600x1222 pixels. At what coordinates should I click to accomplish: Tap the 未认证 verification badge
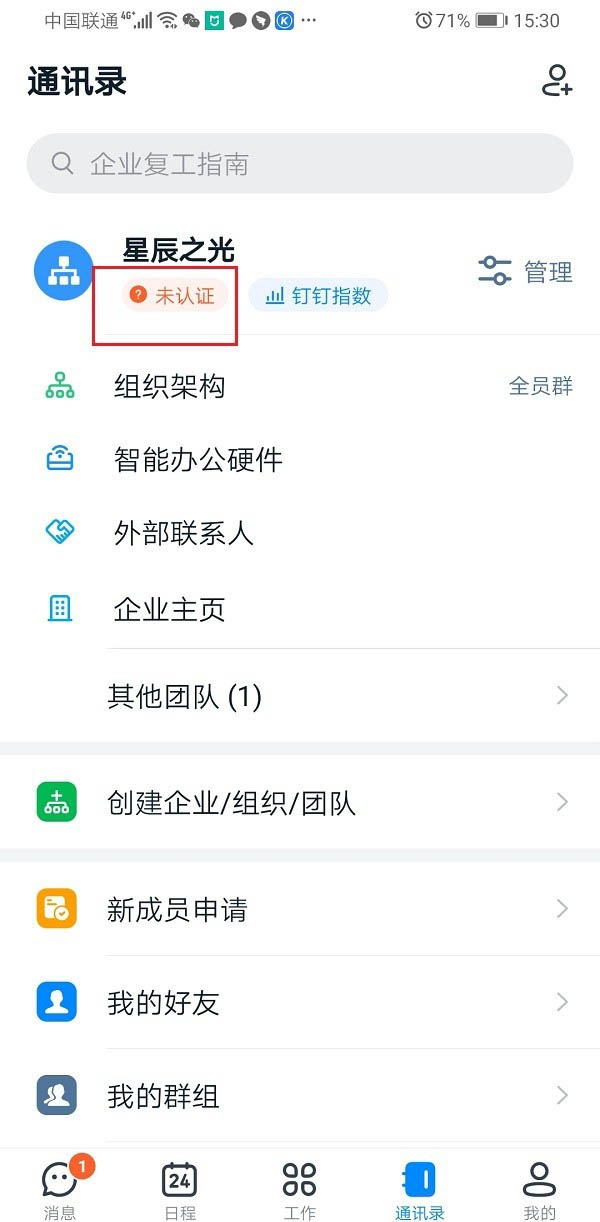point(175,296)
